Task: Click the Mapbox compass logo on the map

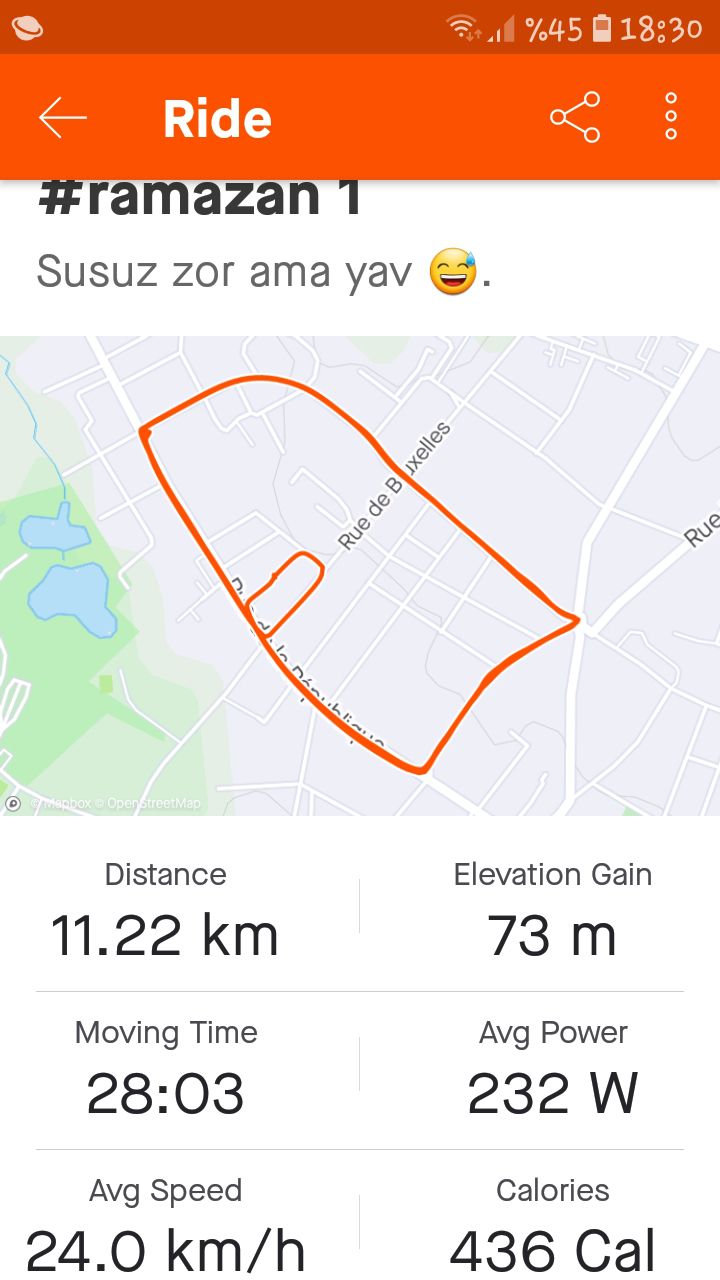Action: (x=13, y=803)
